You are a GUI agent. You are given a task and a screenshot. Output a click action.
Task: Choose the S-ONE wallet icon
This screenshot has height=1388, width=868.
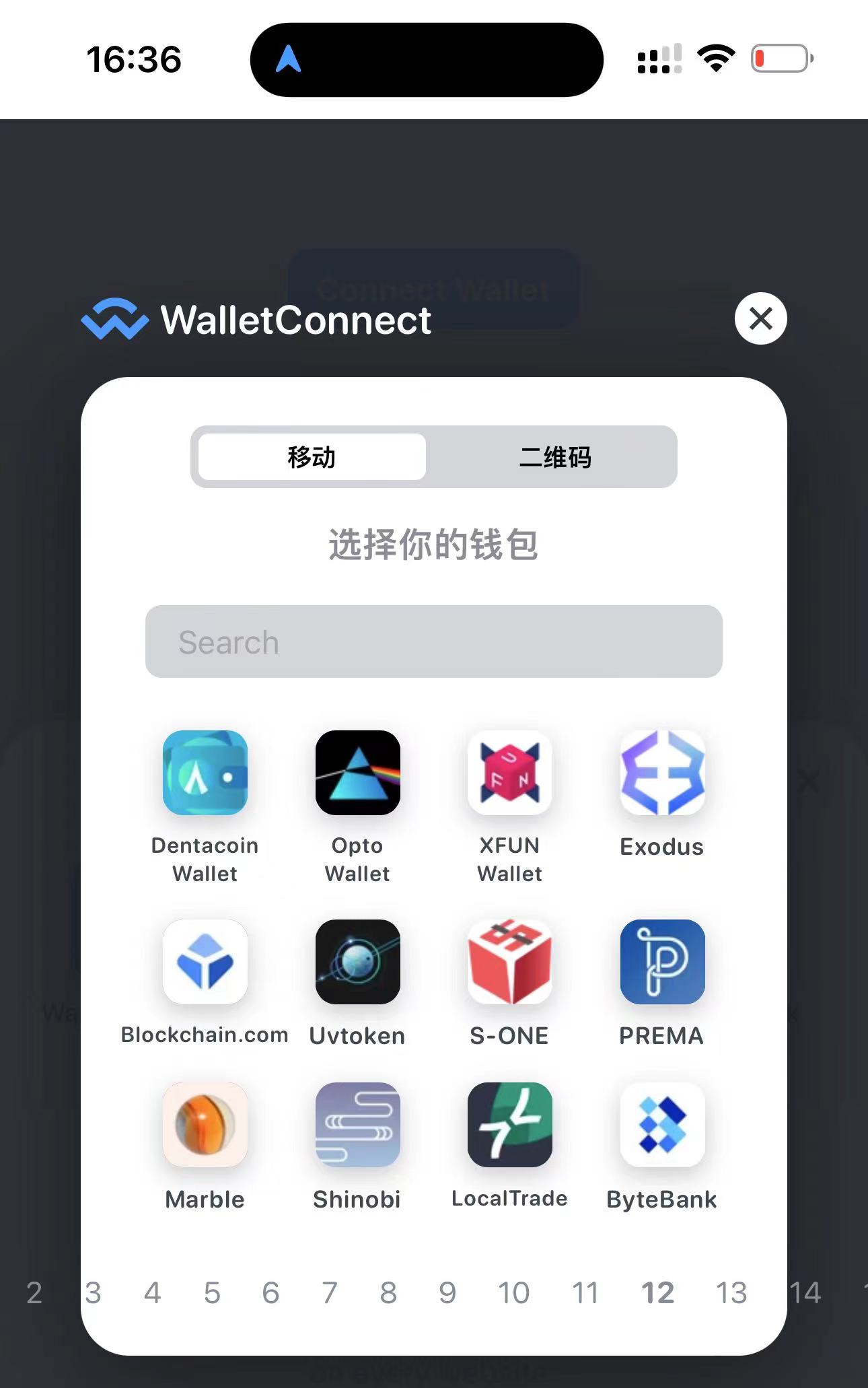point(509,962)
